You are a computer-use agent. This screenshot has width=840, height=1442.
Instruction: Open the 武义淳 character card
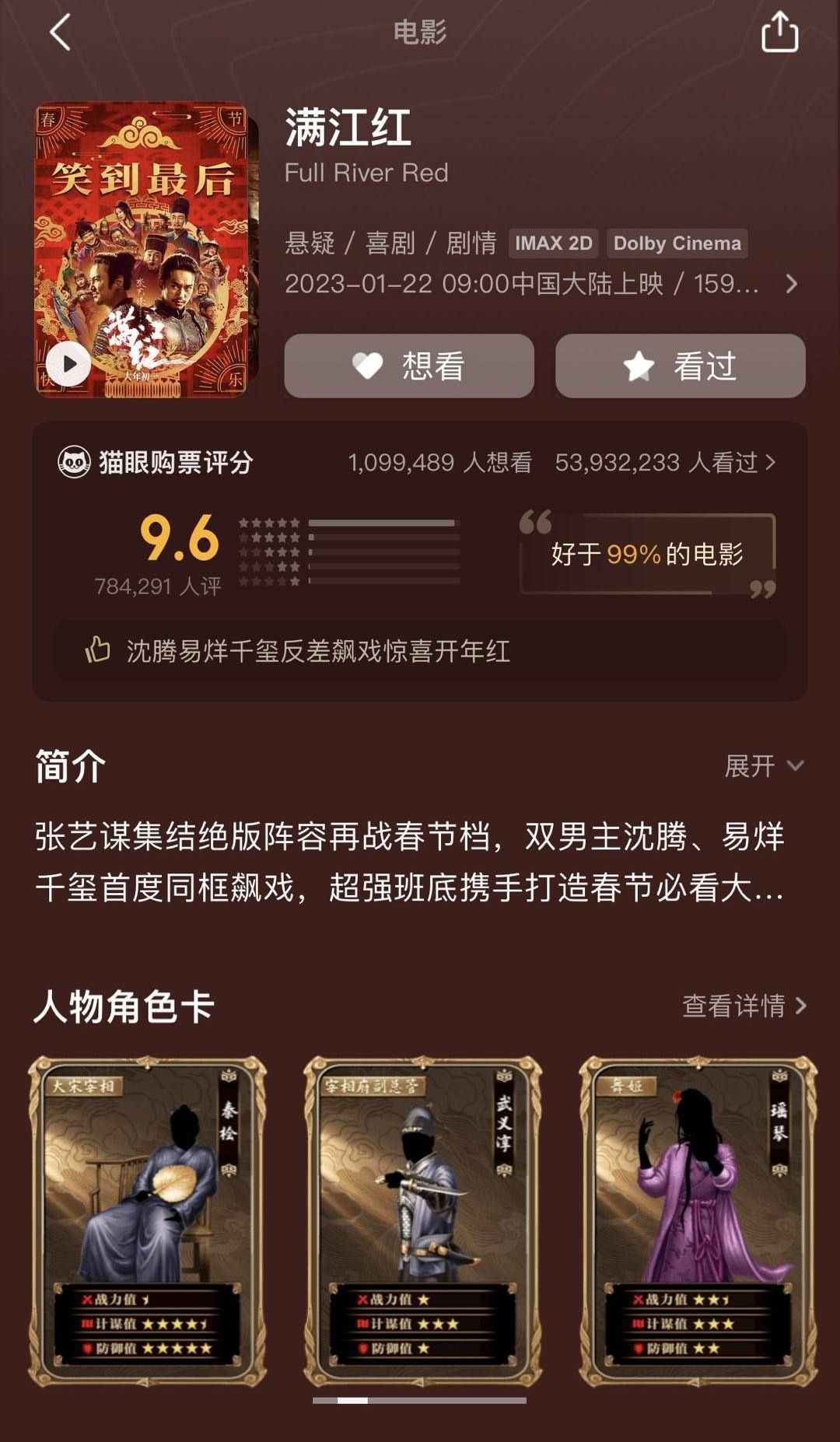point(422,1220)
